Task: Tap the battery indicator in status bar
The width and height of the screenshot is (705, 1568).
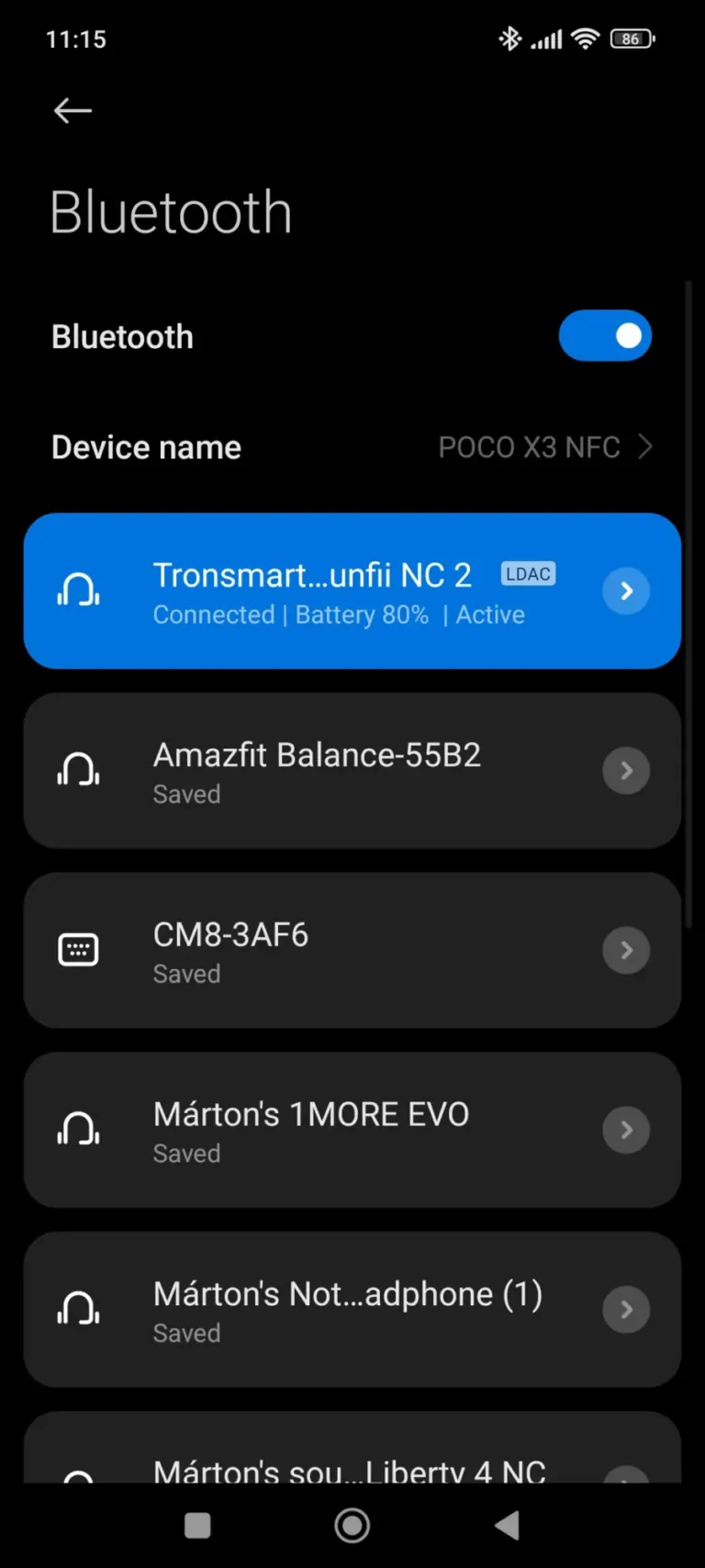Action: 631,38
